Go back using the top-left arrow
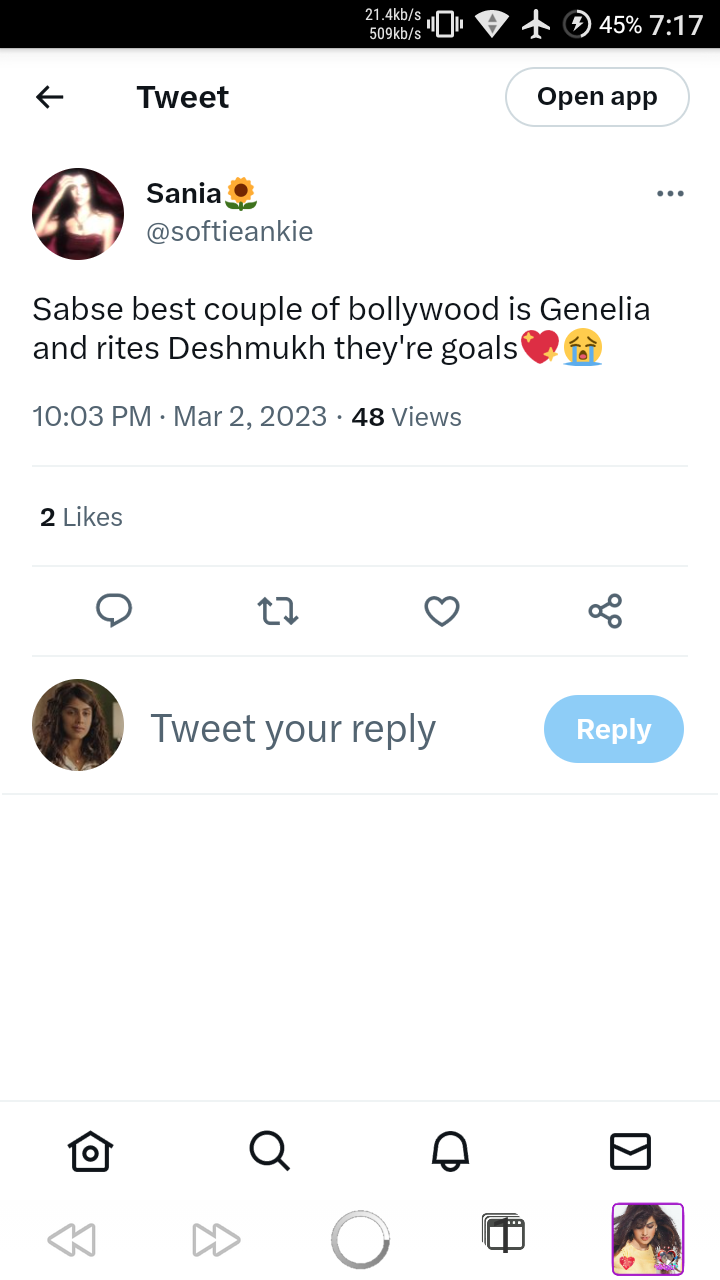 49,97
